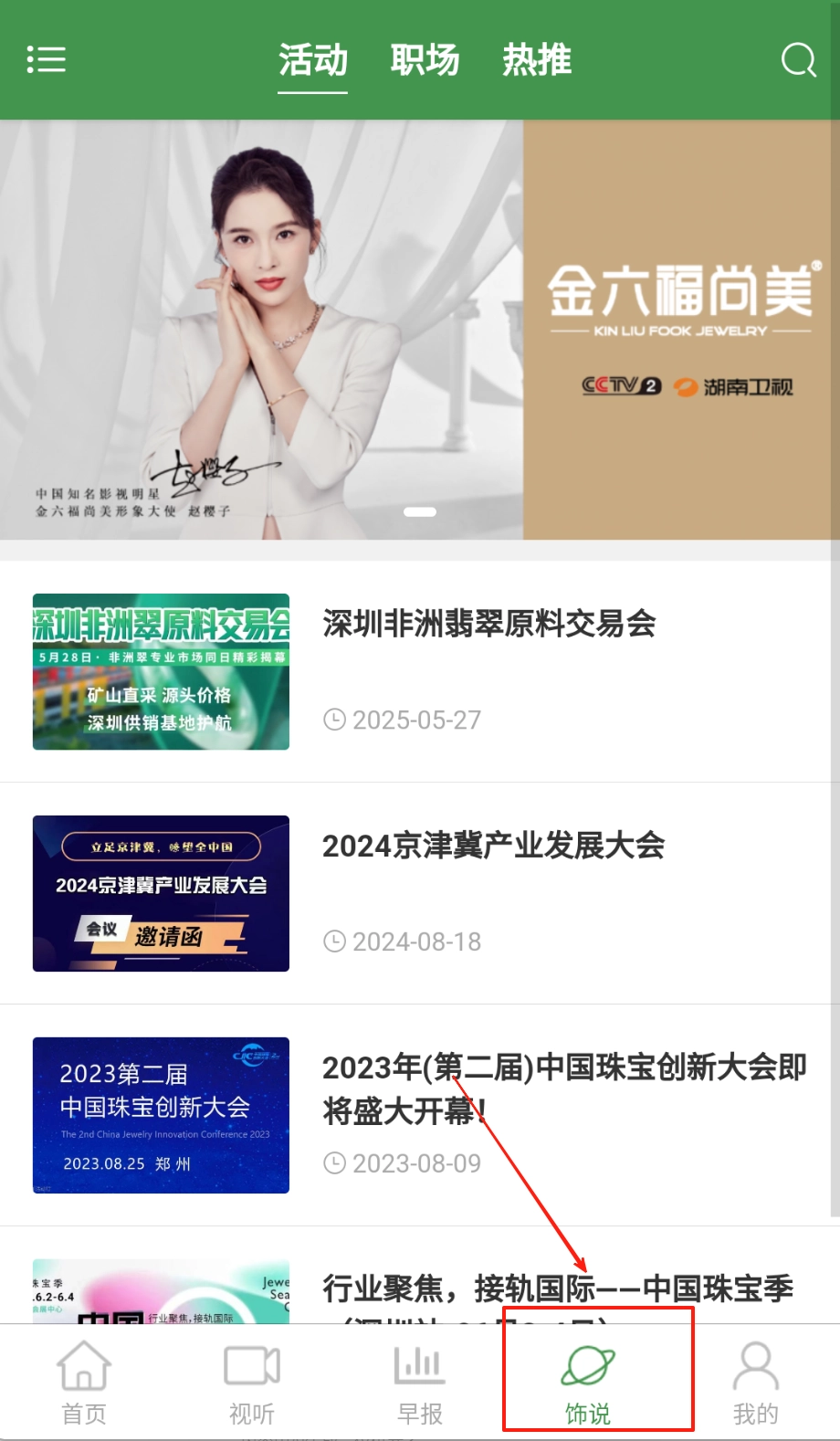Open the search magnifier
Viewport: 840px width, 1441px height.
[798, 60]
